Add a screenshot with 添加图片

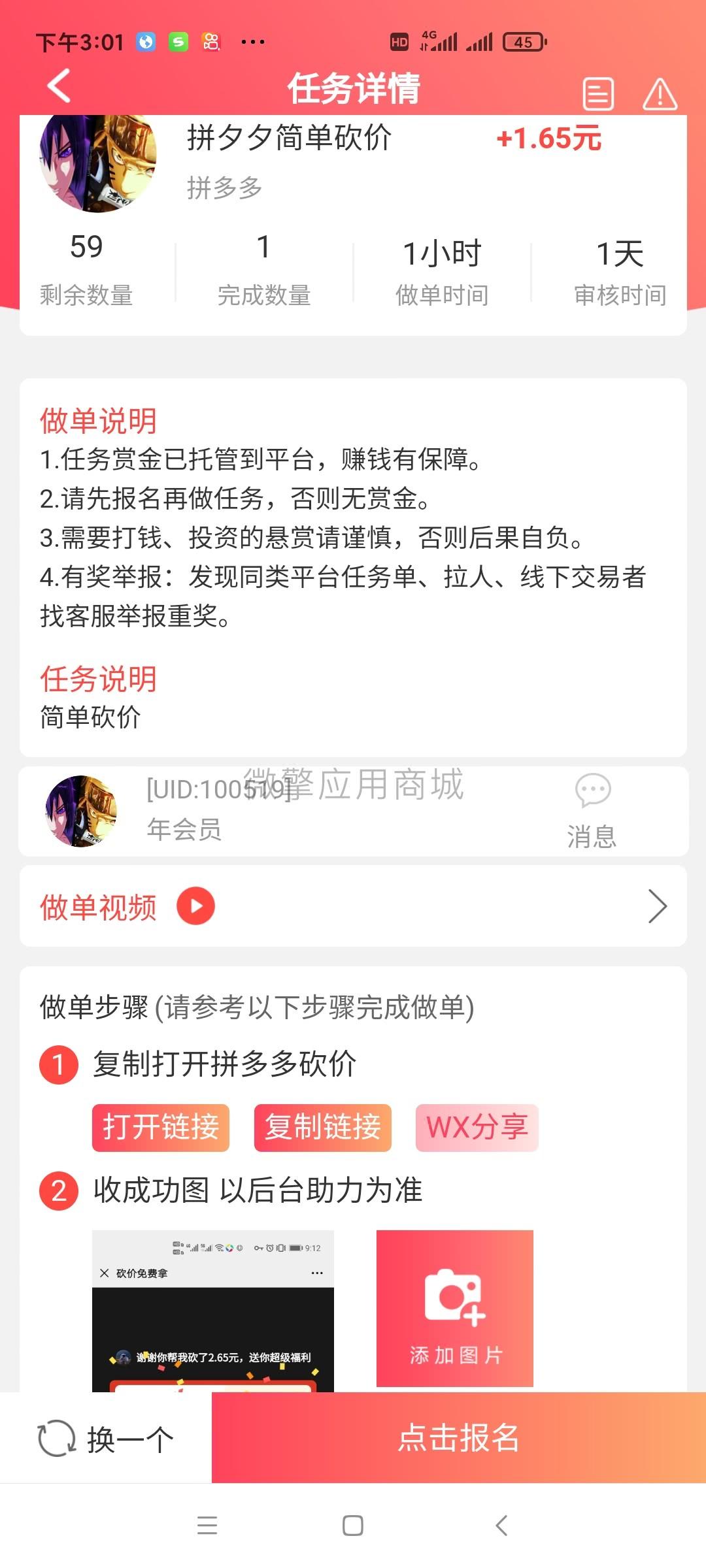pos(455,1308)
